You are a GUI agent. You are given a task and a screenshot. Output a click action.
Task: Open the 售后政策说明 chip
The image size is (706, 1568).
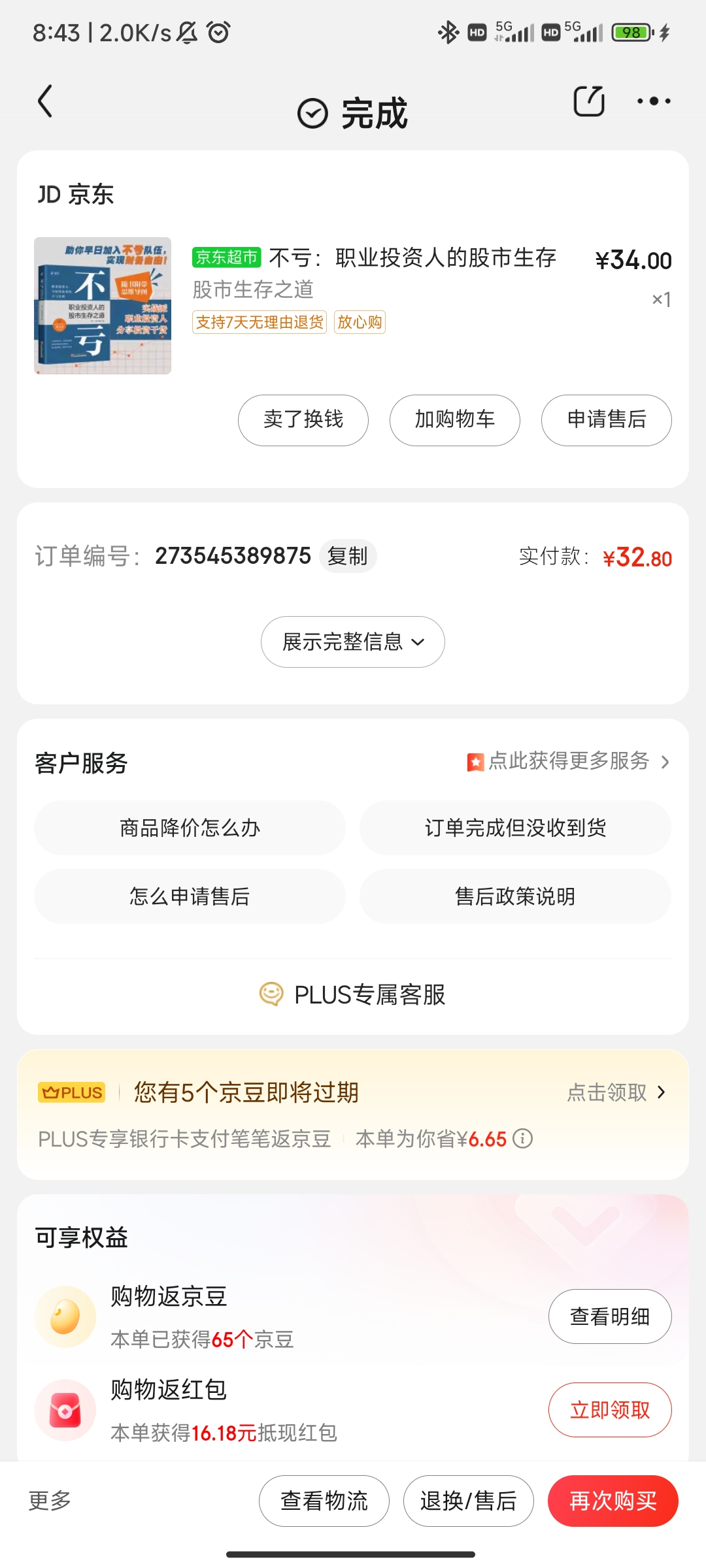(x=515, y=896)
